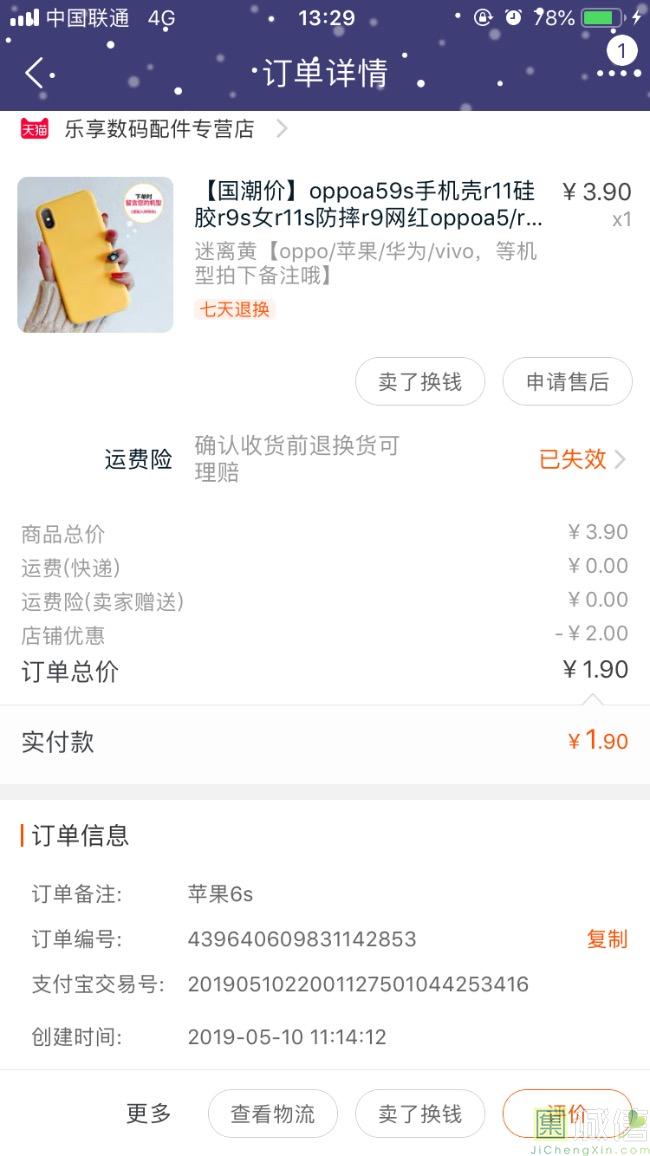Tap 更多 in the bottom bar
The image size is (650, 1156).
[x=149, y=1113]
